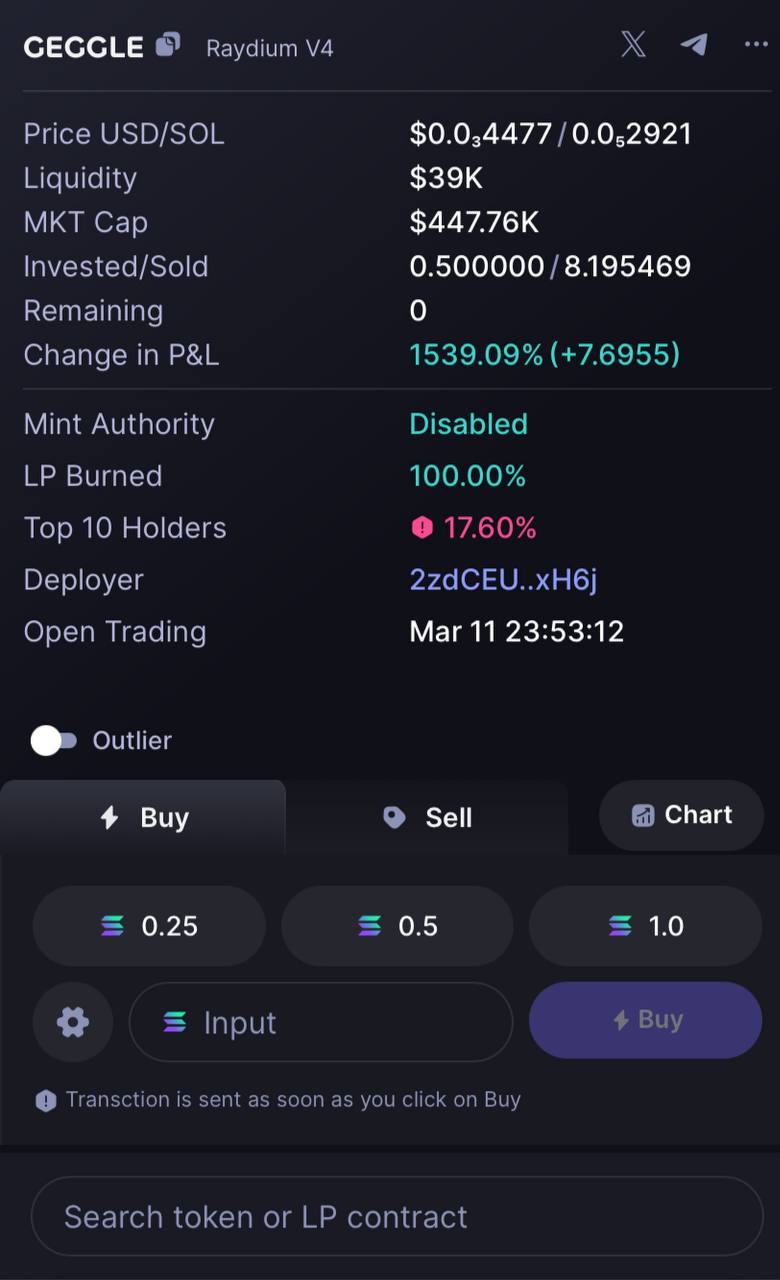Image resolution: width=780 pixels, height=1280 pixels.
Task: Choose the 0.5 SOL quick amount
Action: pyautogui.click(x=397, y=926)
